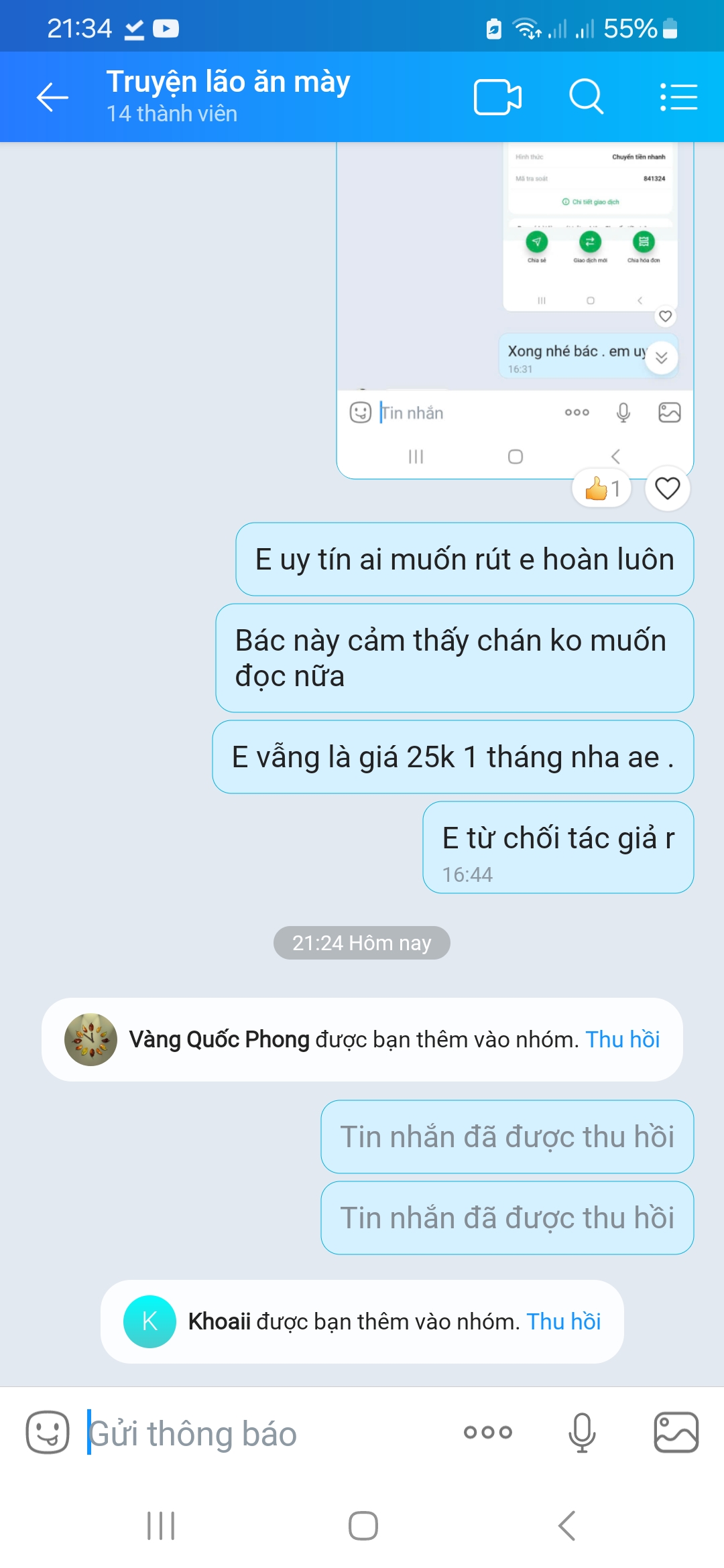Open group info for Truyện lão ăn mày
The image size is (724, 1568).
(228, 96)
